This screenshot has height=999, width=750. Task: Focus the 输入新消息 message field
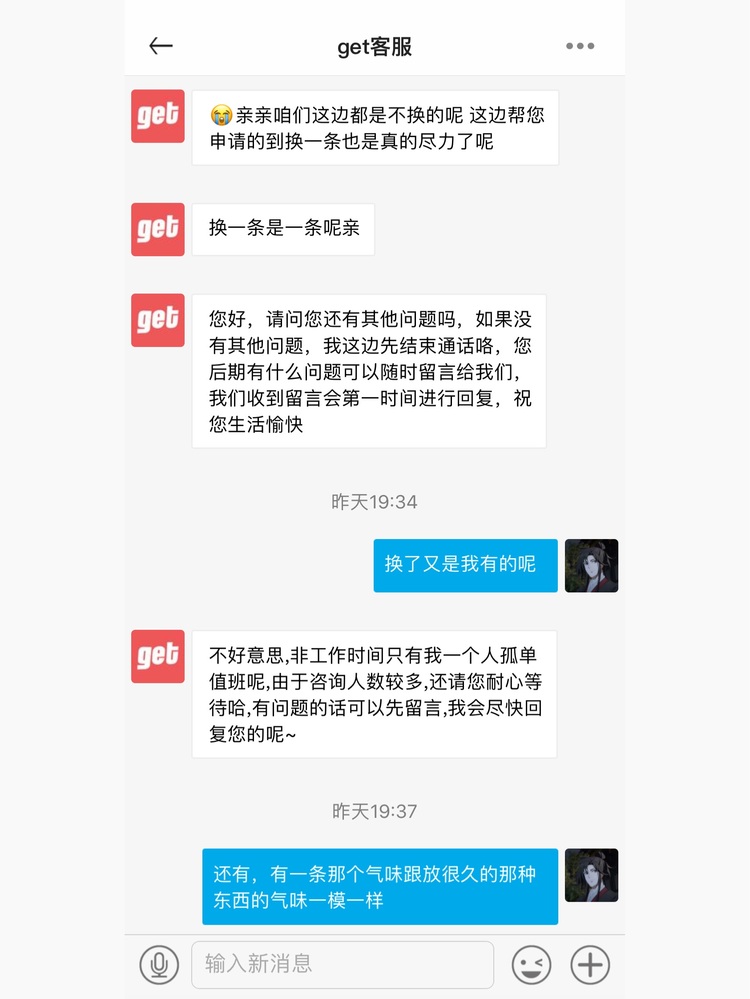[342, 964]
